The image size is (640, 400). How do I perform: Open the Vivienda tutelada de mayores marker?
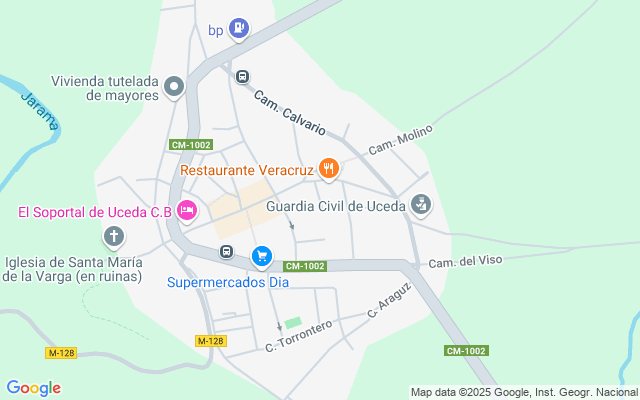pyautogui.click(x=174, y=87)
